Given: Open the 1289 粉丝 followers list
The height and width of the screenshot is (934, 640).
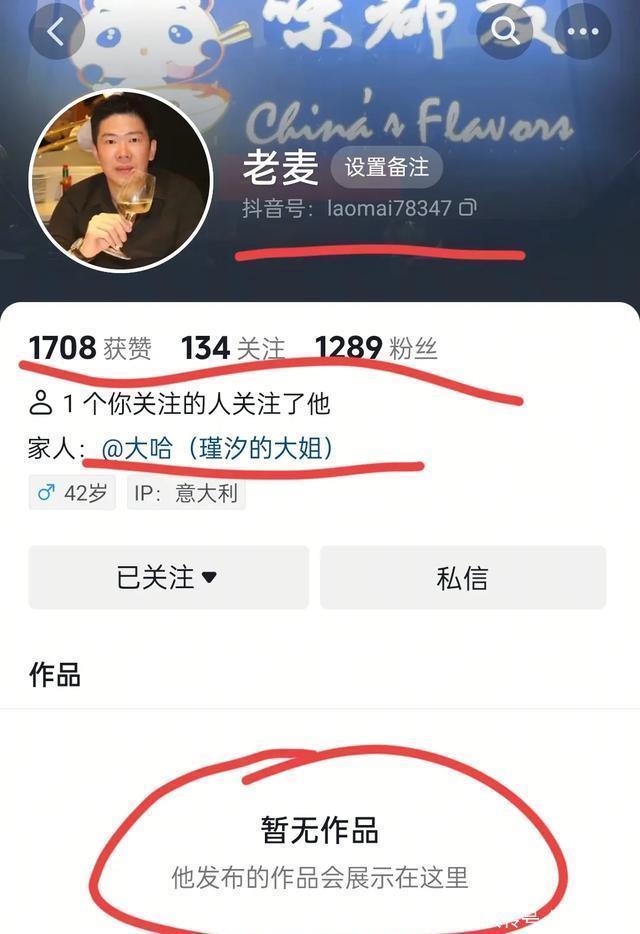Looking at the screenshot, I should [376, 348].
